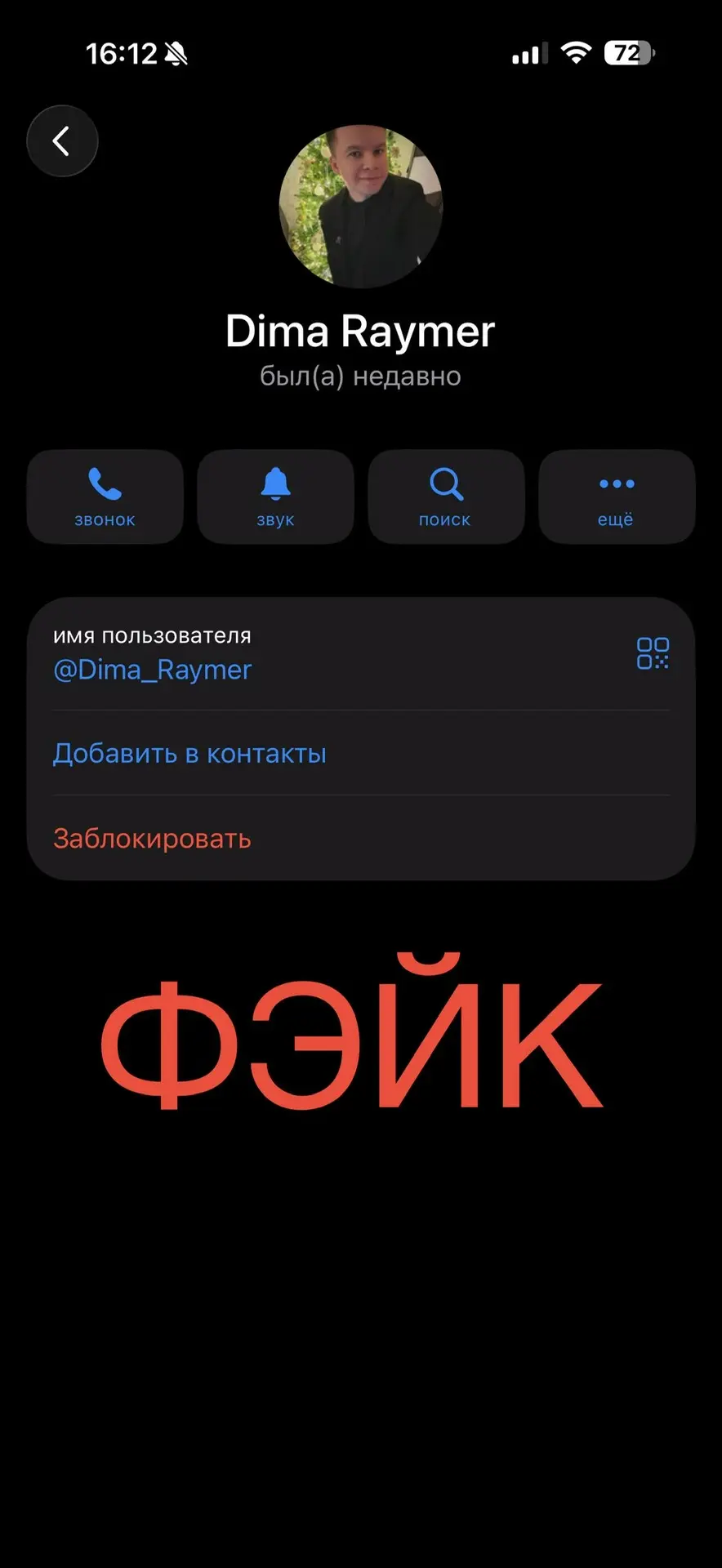Go back using the arrow button

pyautogui.click(x=62, y=141)
